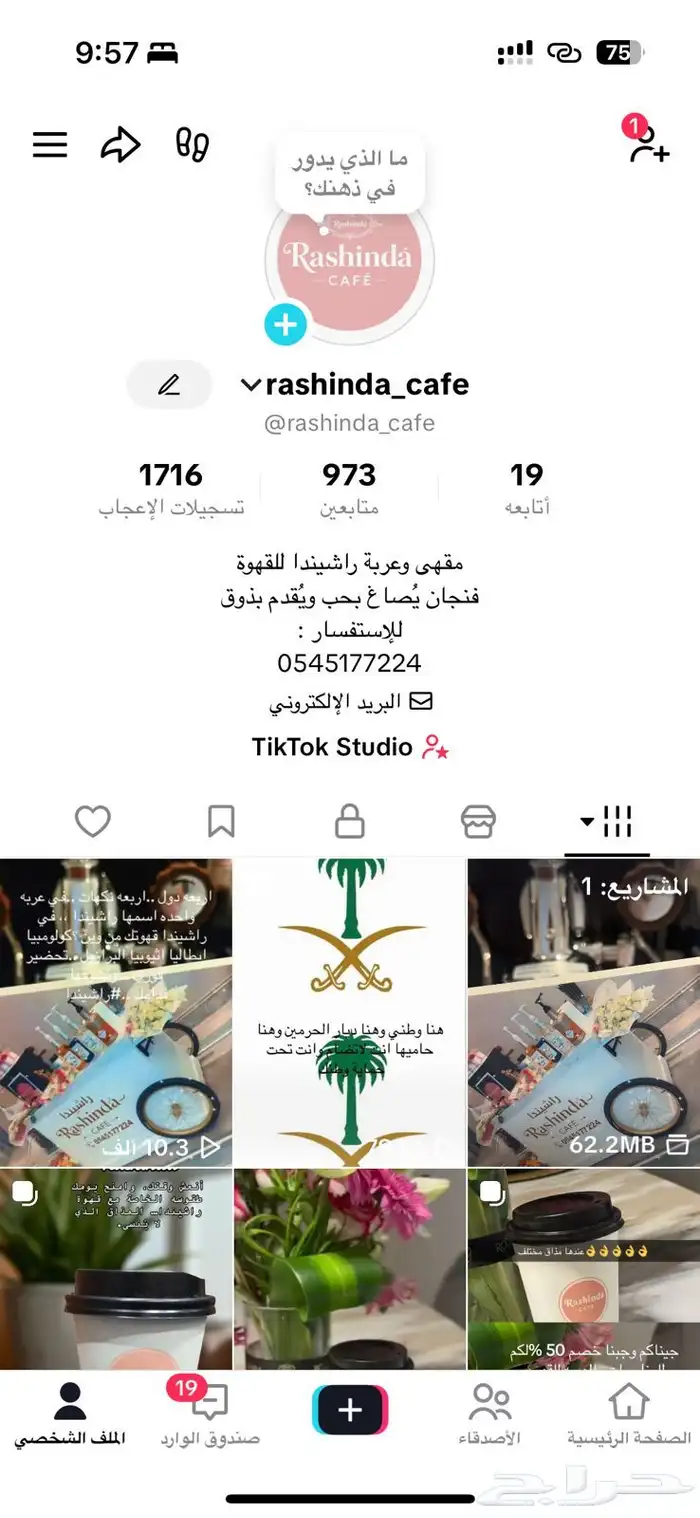
Task: Open the add friends icon
Action: pyautogui.click(x=648, y=146)
